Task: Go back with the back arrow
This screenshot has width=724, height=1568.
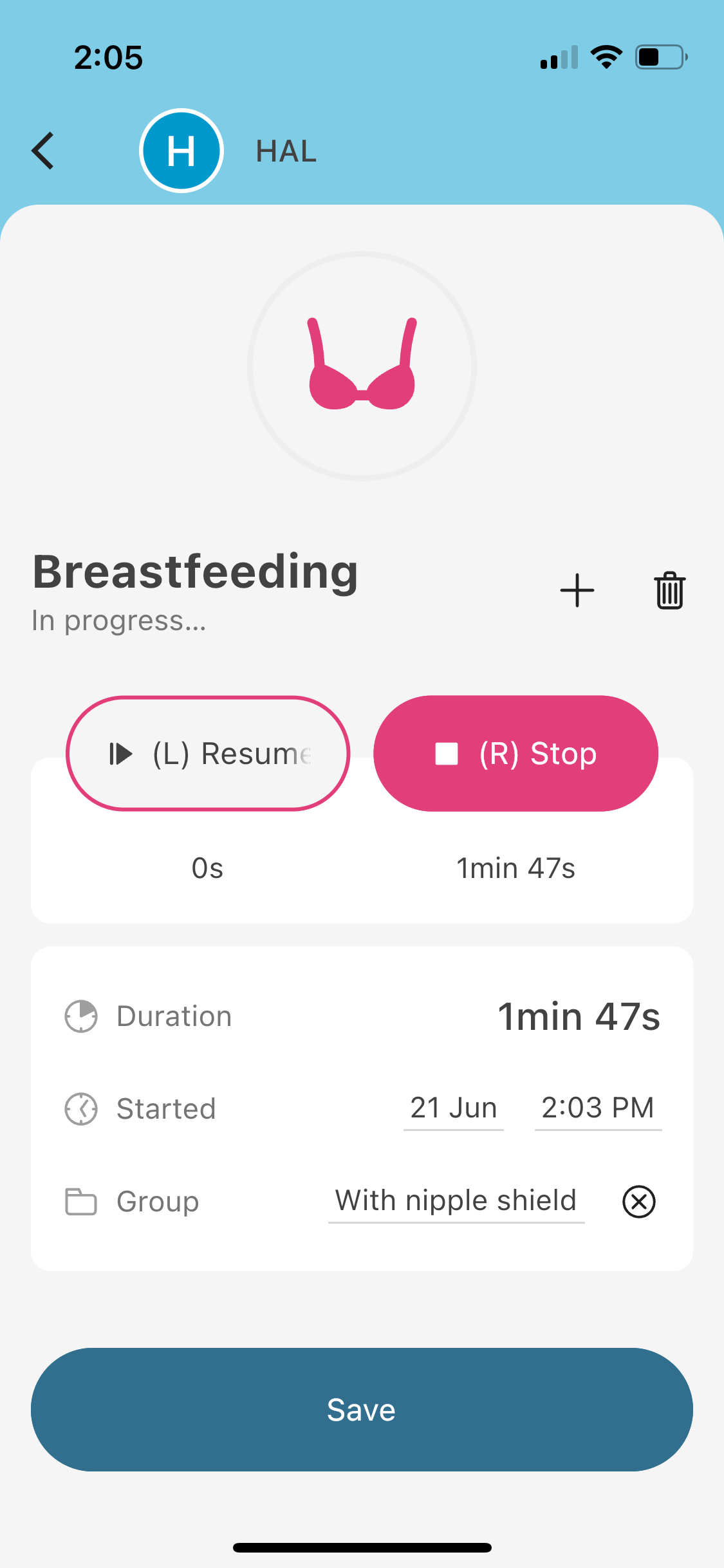Action: tap(43, 151)
